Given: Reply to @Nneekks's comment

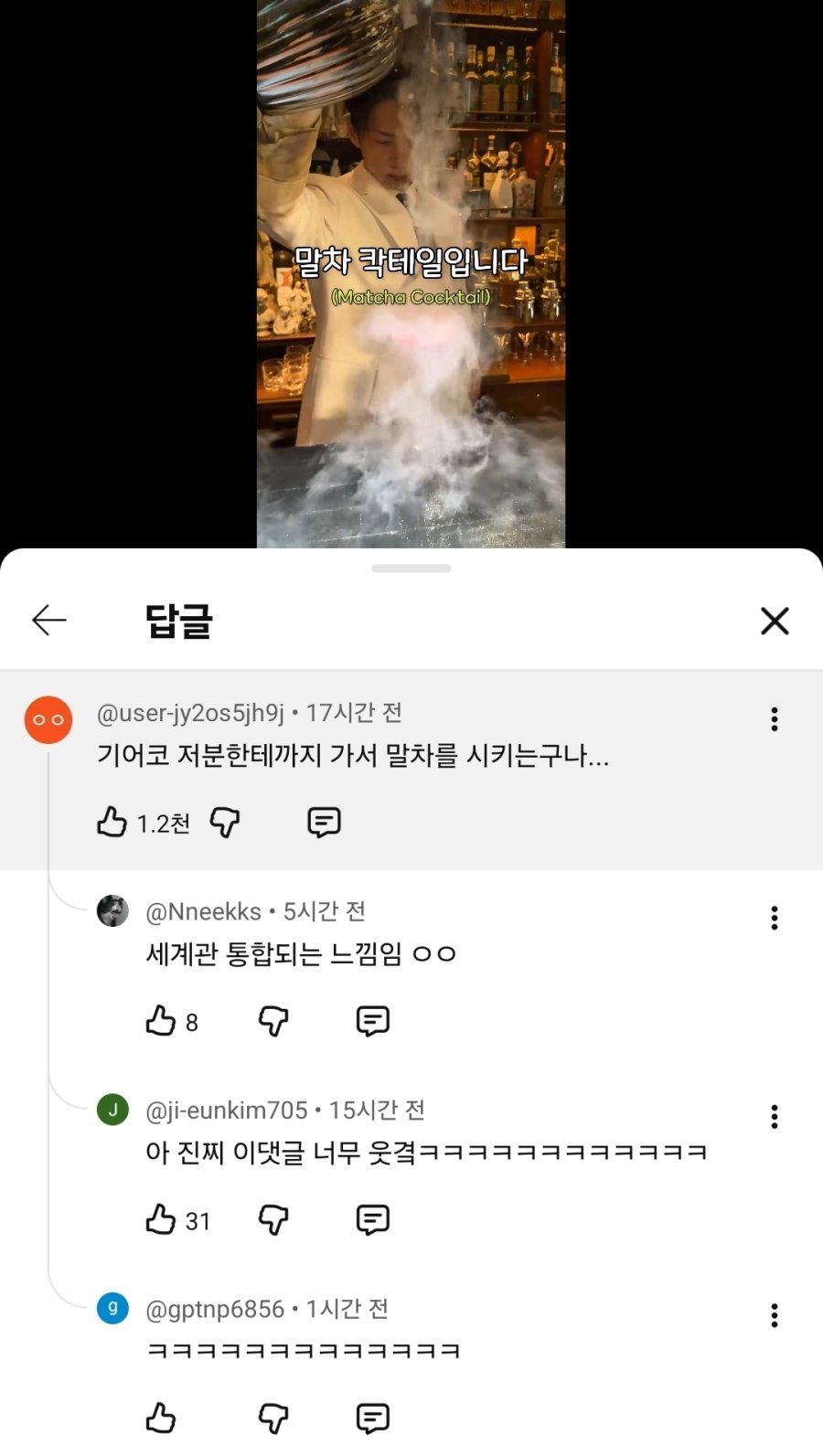Looking at the screenshot, I should pyautogui.click(x=372, y=1021).
